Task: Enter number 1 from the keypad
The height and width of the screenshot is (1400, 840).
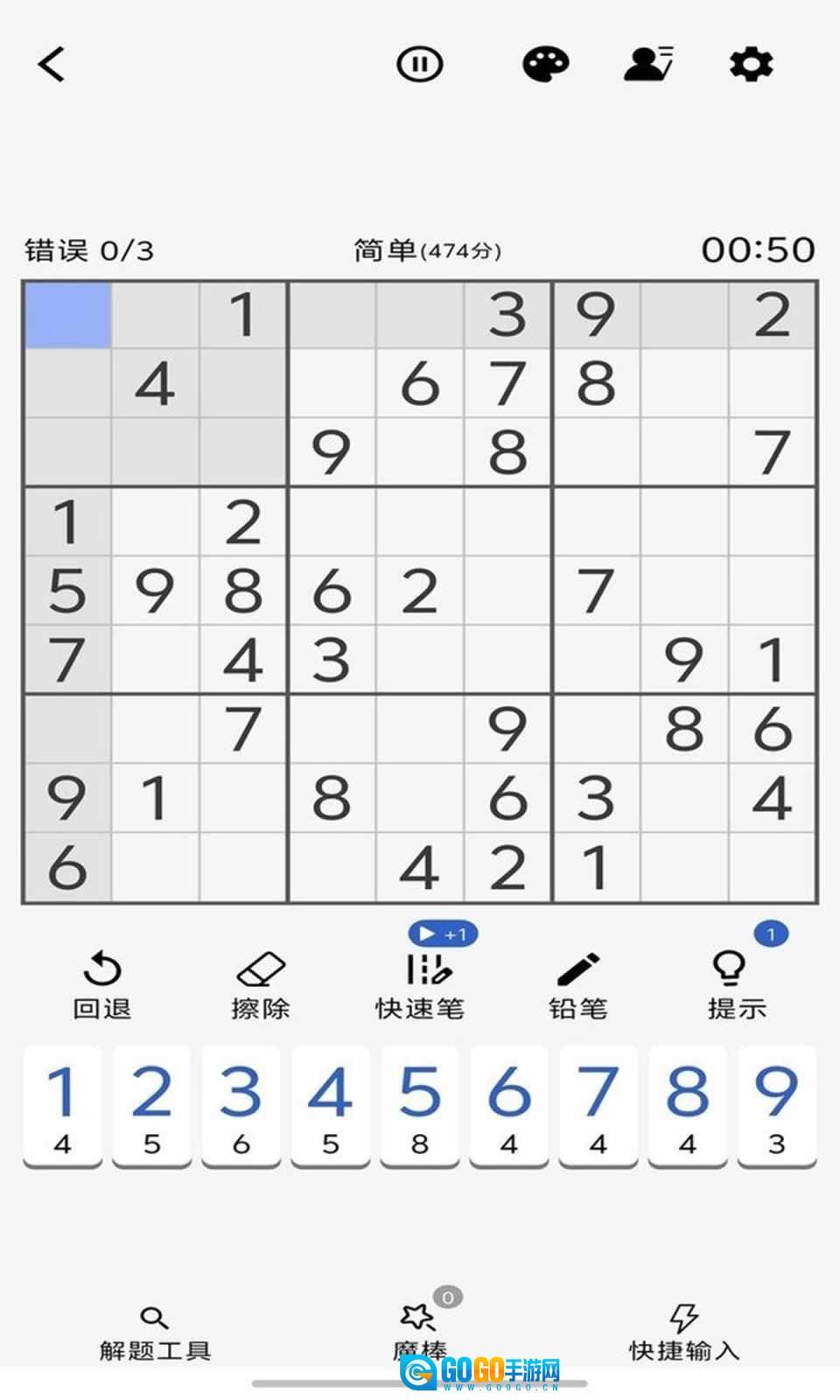Action: pos(62,1106)
